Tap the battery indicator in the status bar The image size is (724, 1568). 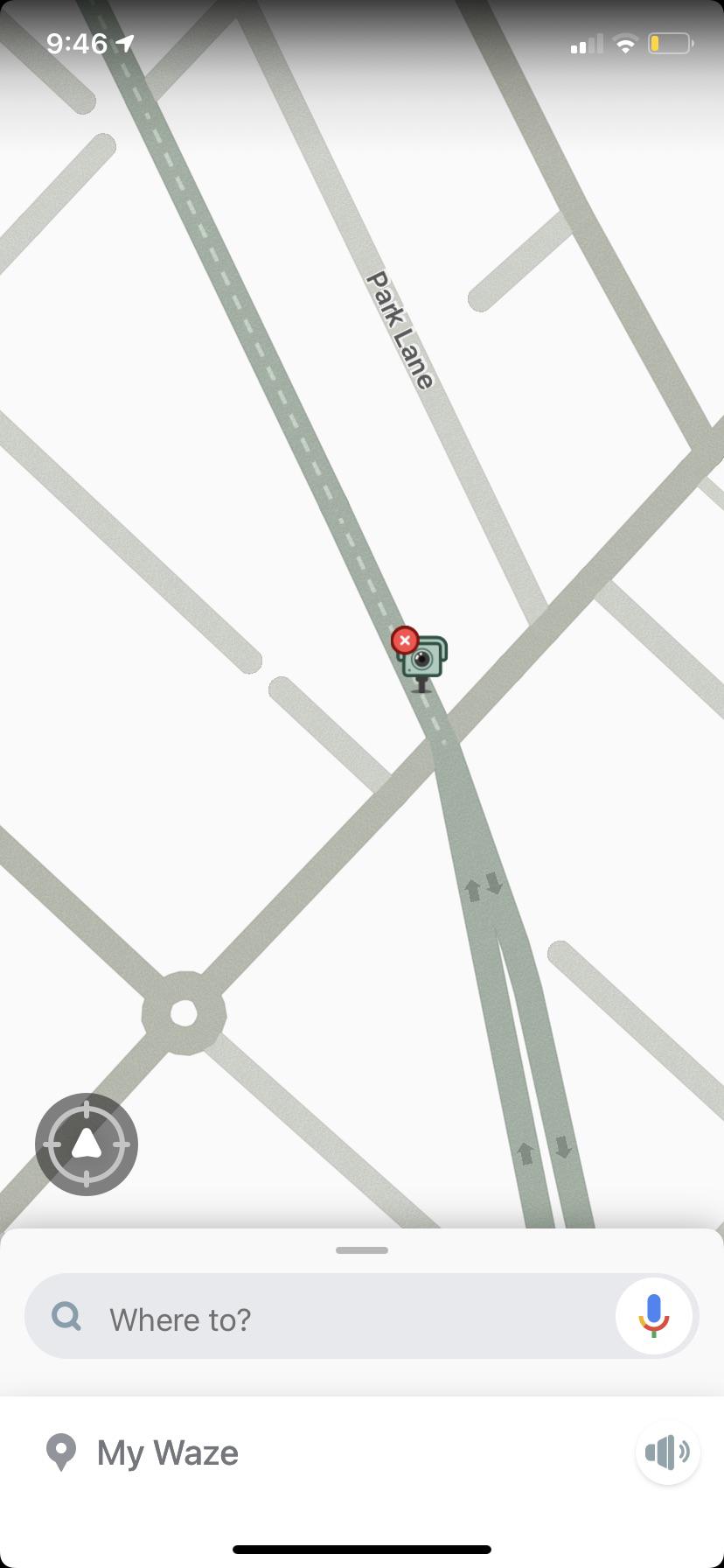pos(668,42)
